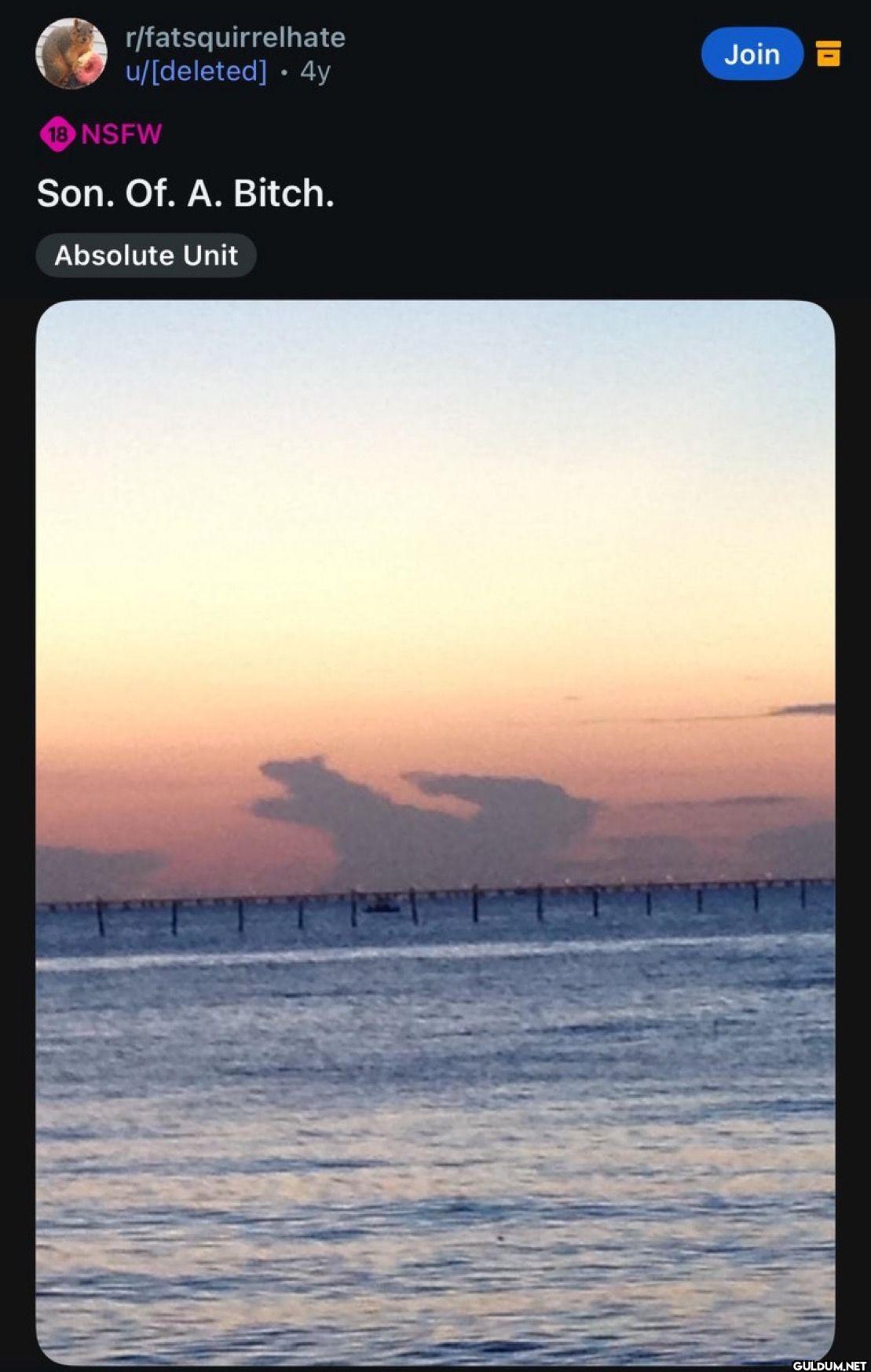Select the Absolute Unit flair chip
The width and height of the screenshot is (871, 1372).
tap(146, 255)
